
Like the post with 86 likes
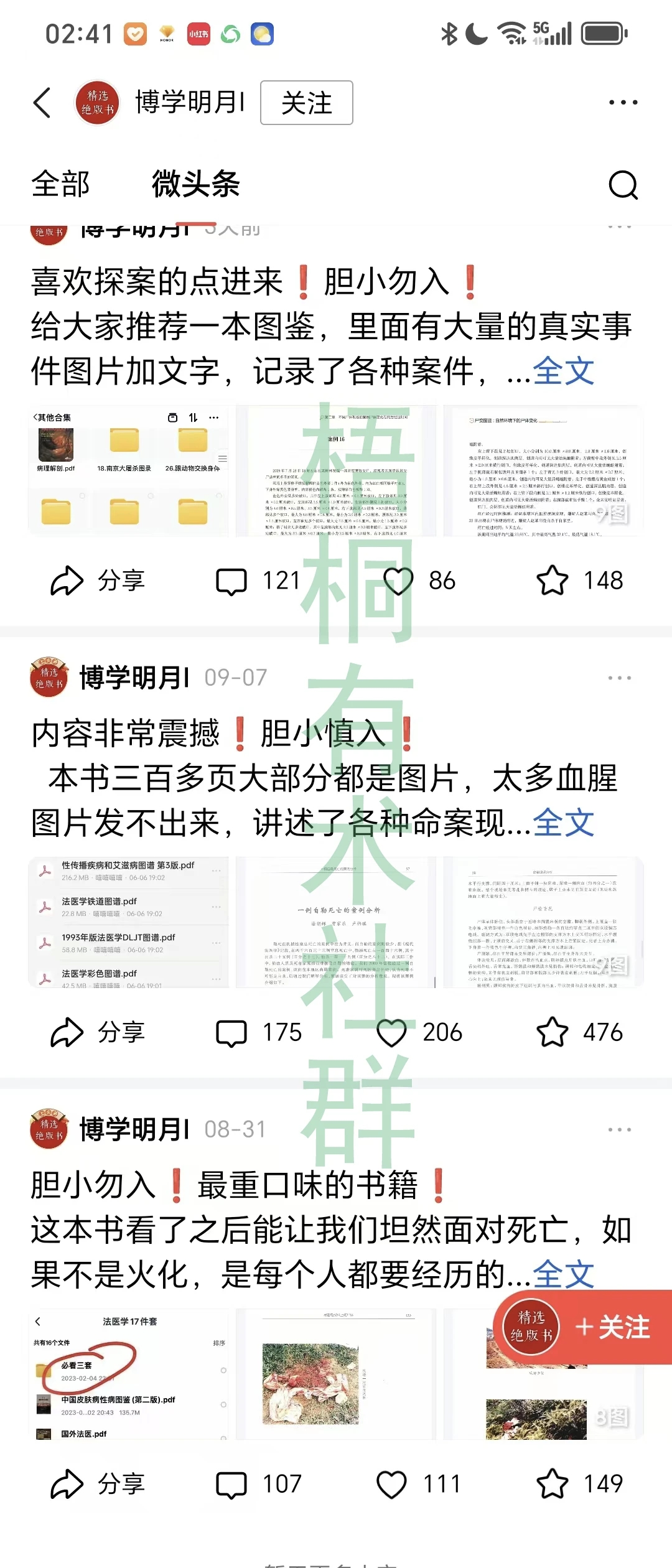(399, 581)
